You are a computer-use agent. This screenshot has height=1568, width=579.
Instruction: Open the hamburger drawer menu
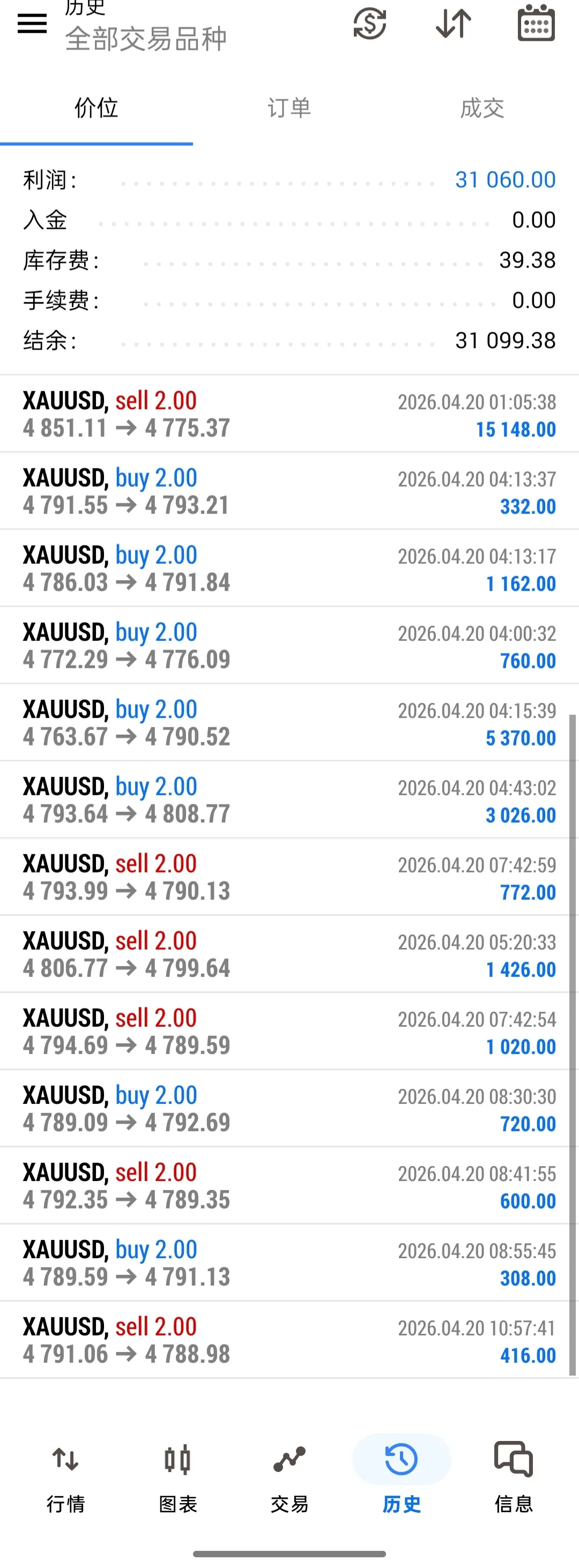(x=32, y=24)
